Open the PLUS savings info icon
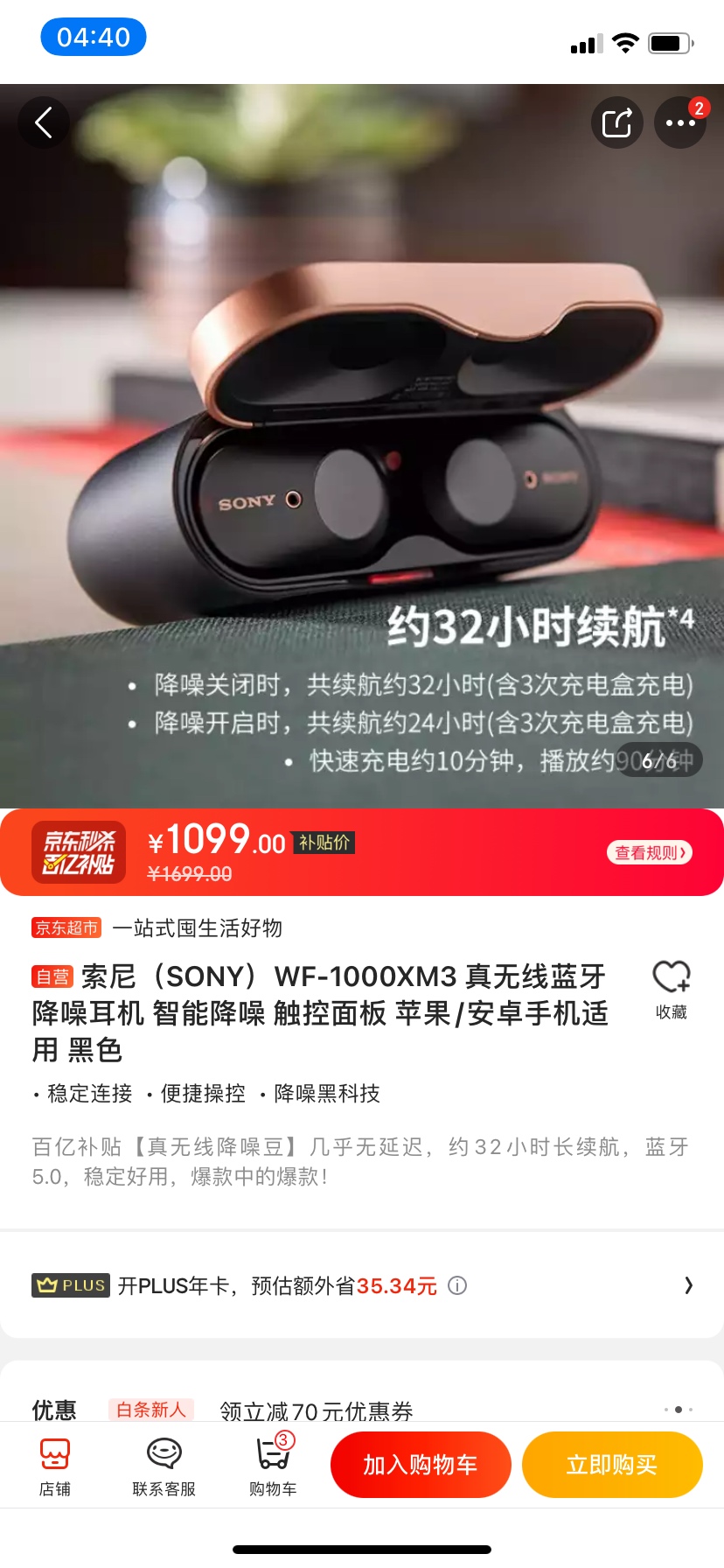The height and width of the screenshot is (1568, 724). pos(457,1285)
